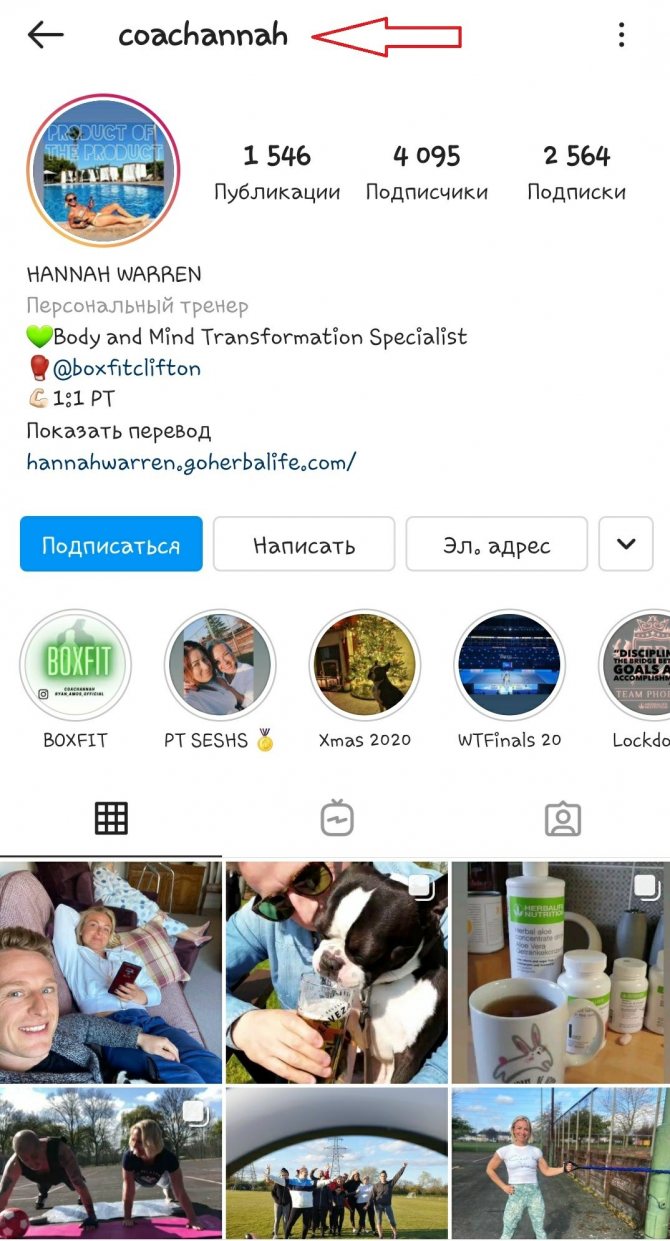
Task: Open the post with Herbalife bottles
Action: pos(560,972)
